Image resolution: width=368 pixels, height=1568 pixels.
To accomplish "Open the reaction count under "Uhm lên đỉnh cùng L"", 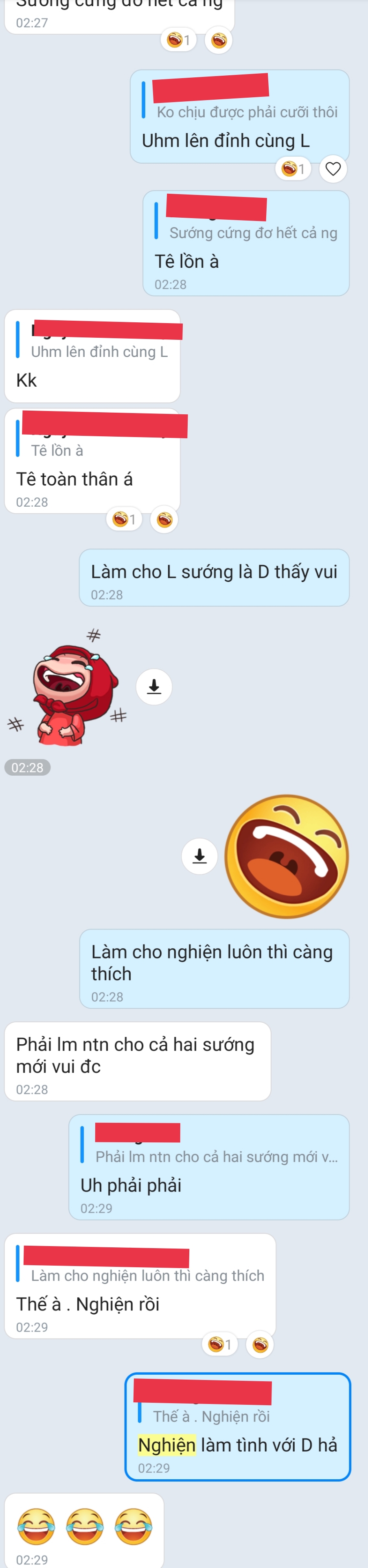I will coord(294,168).
